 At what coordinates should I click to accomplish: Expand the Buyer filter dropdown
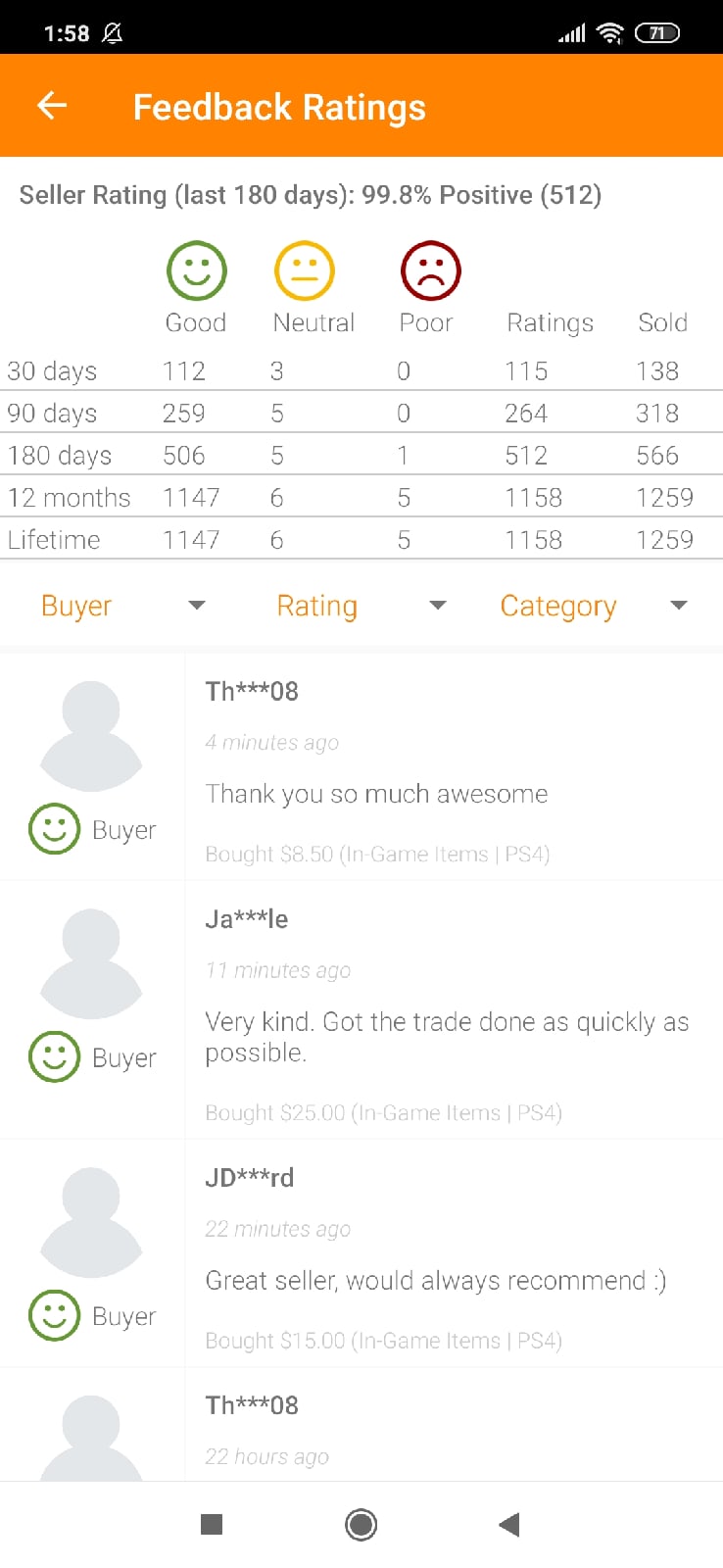point(122,606)
